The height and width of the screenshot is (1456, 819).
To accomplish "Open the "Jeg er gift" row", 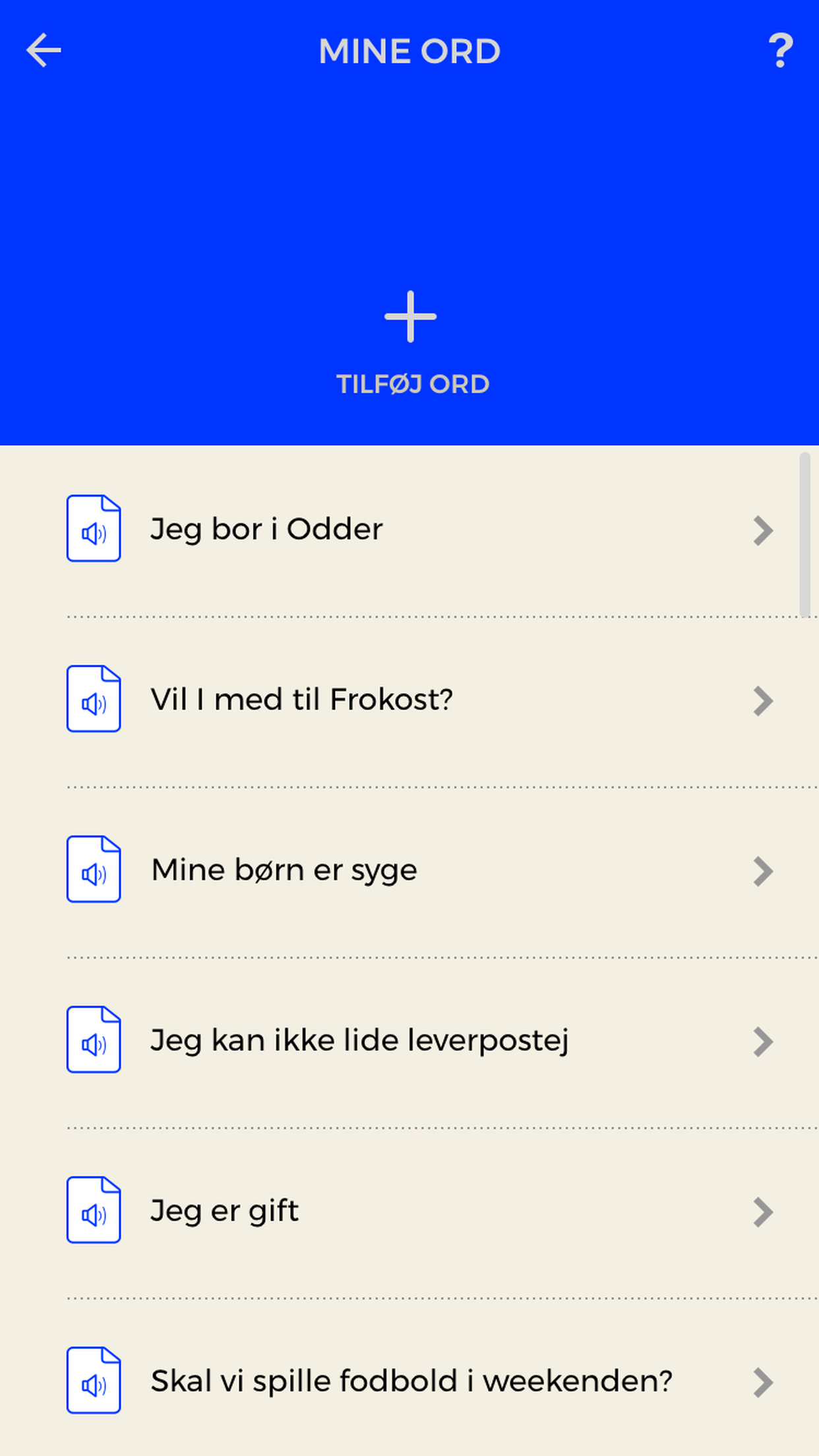I will click(x=225, y=1211).
